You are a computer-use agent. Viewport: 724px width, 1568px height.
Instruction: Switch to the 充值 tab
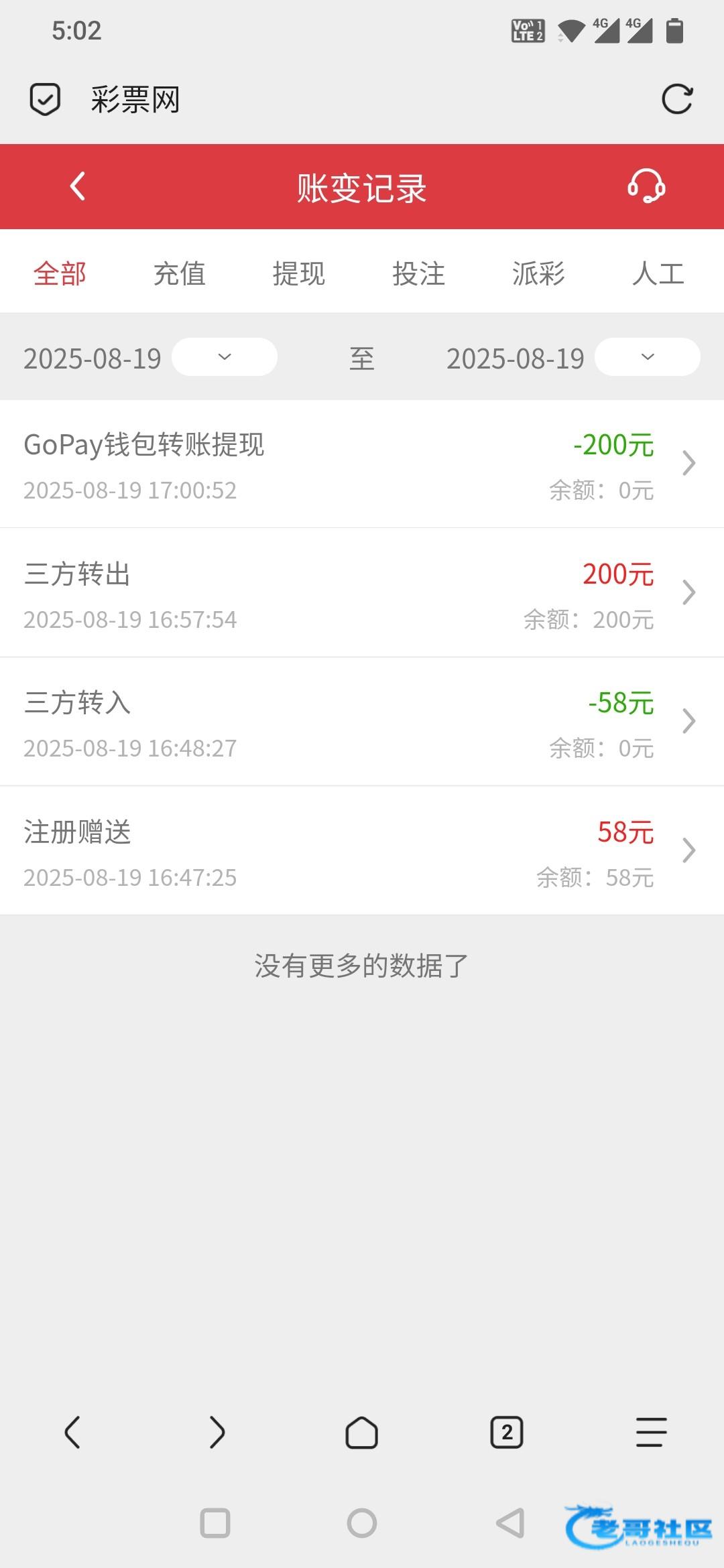pos(179,273)
